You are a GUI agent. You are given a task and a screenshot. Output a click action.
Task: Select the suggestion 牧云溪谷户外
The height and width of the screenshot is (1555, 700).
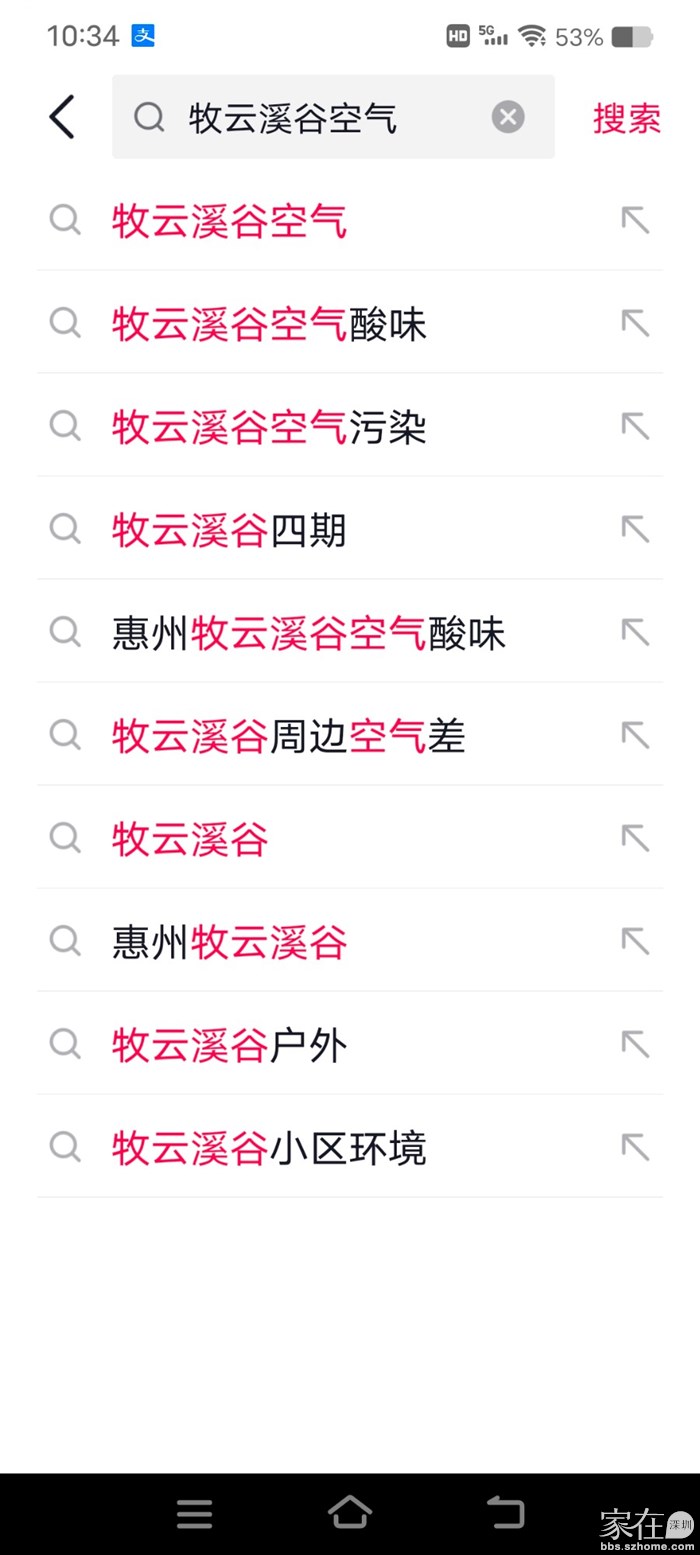(x=230, y=1045)
